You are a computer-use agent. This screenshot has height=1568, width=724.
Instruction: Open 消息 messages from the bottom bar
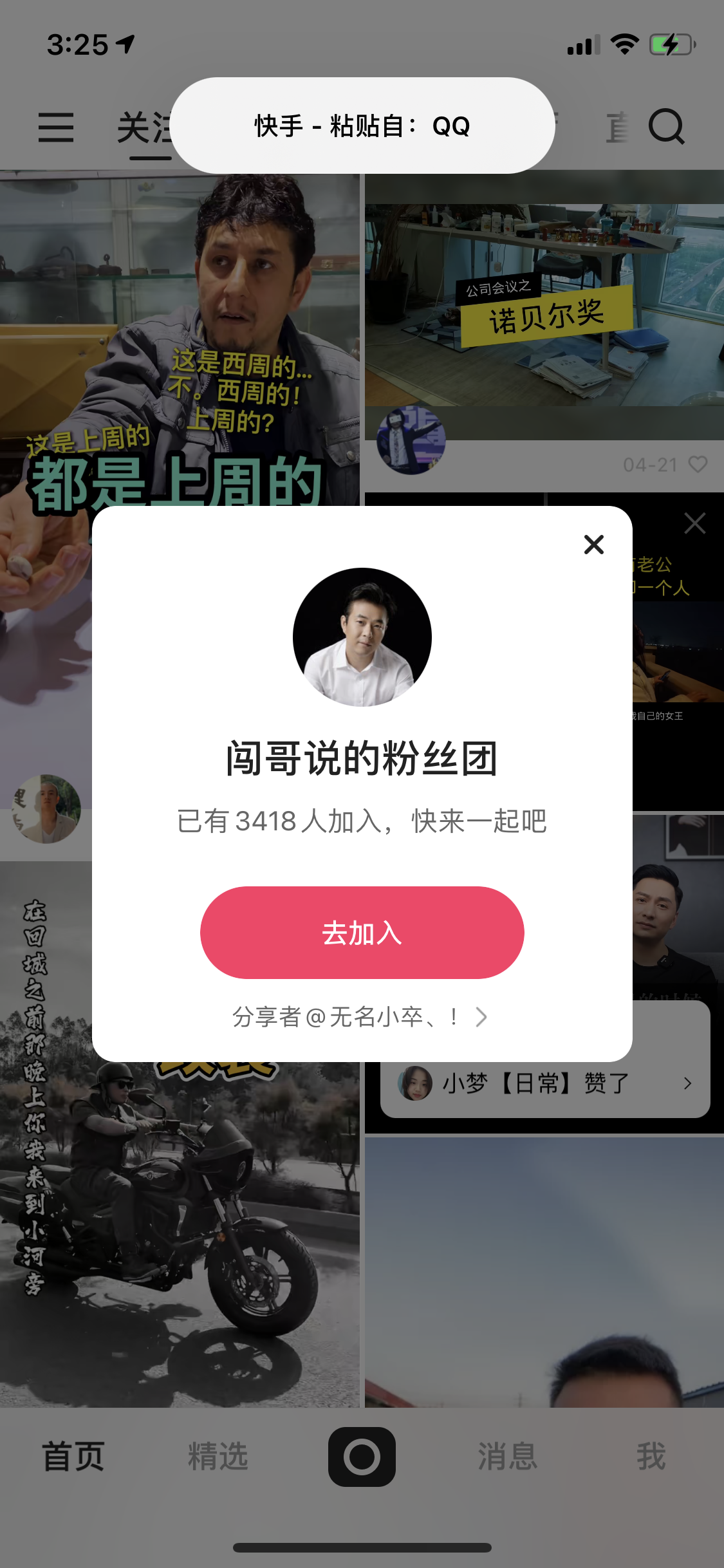point(508,1457)
